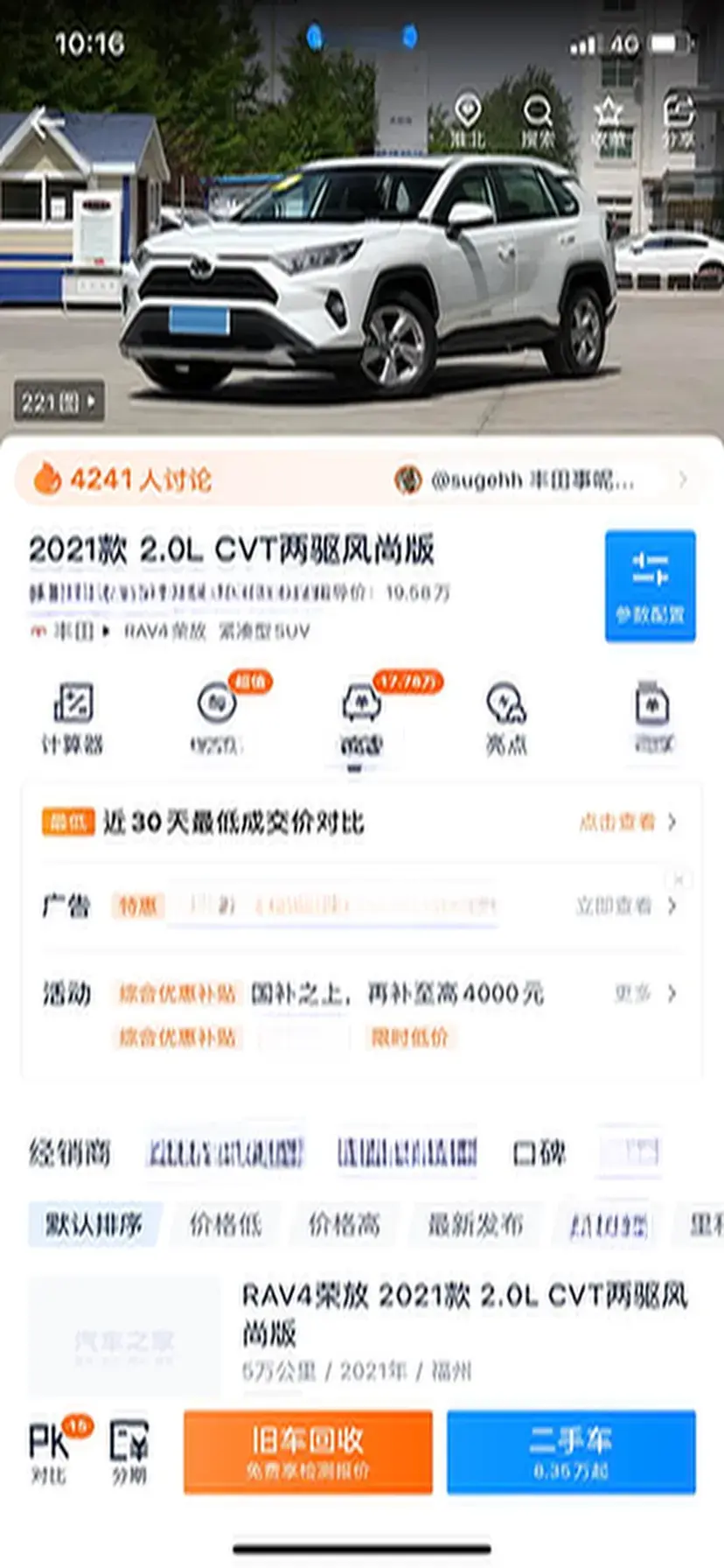724x1568 pixels.
Task: Tap the orange 旧车回收 button
Action: pos(308,1452)
